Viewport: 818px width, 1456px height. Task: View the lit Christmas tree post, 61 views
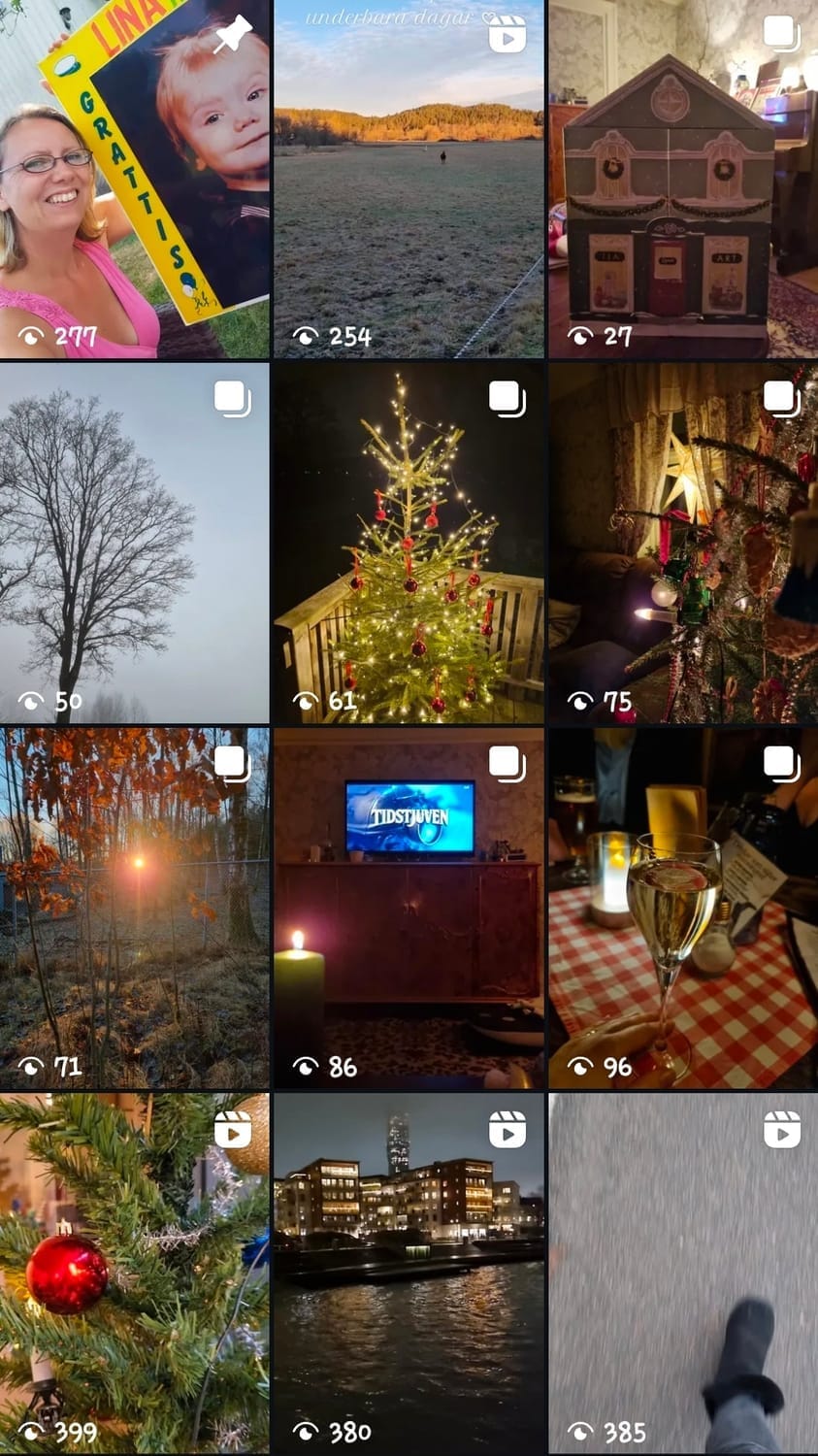(x=409, y=544)
